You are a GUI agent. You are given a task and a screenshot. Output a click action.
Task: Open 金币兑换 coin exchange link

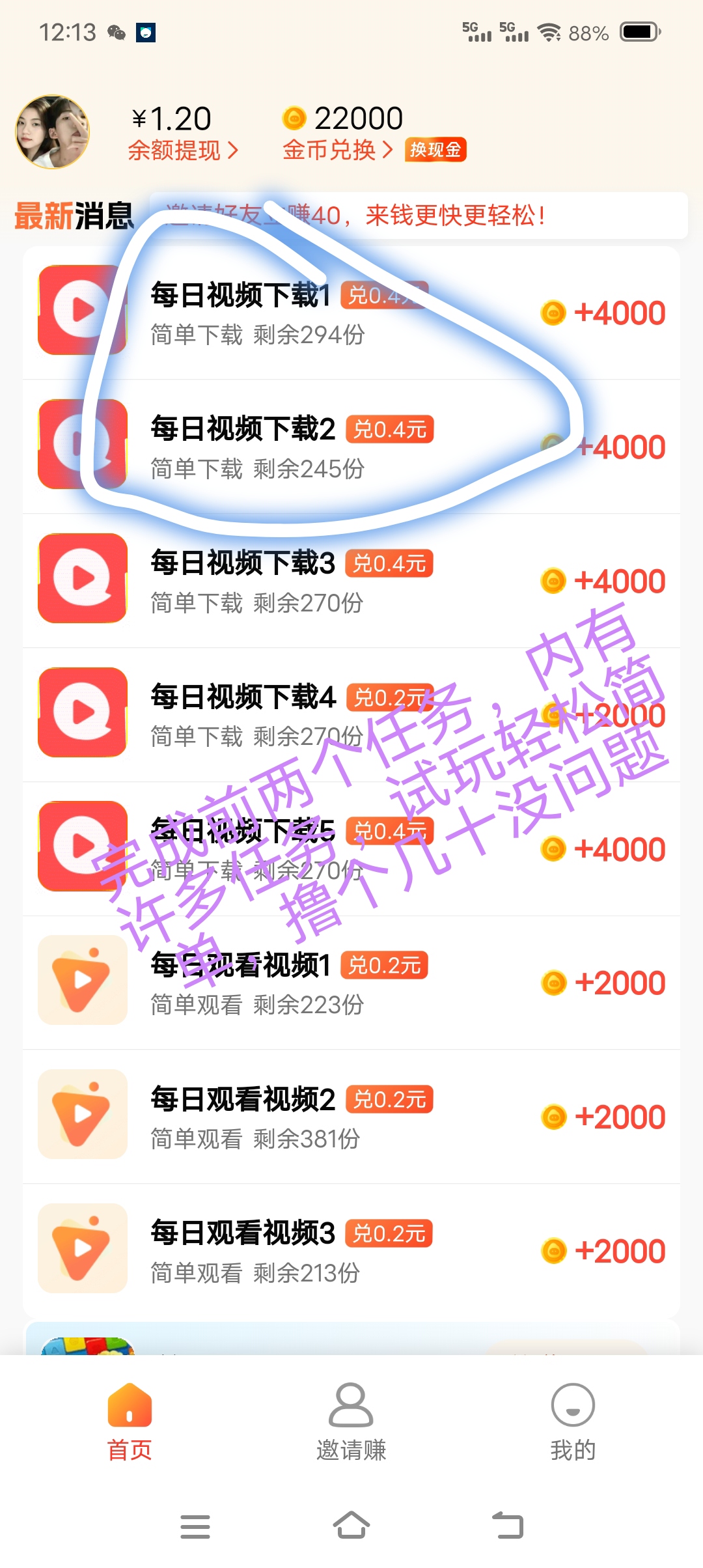(338, 150)
